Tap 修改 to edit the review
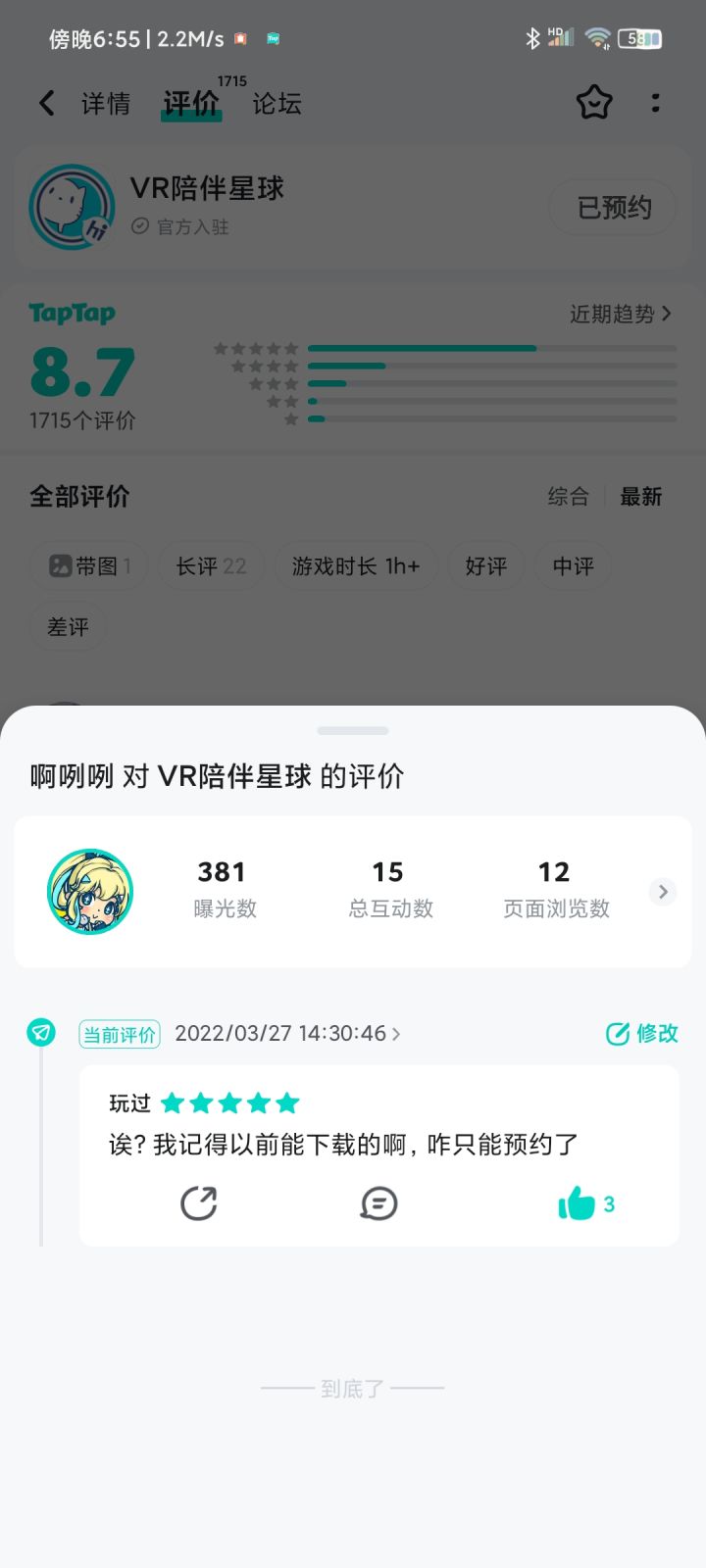Viewport: 706px width, 1568px height. [x=641, y=1033]
